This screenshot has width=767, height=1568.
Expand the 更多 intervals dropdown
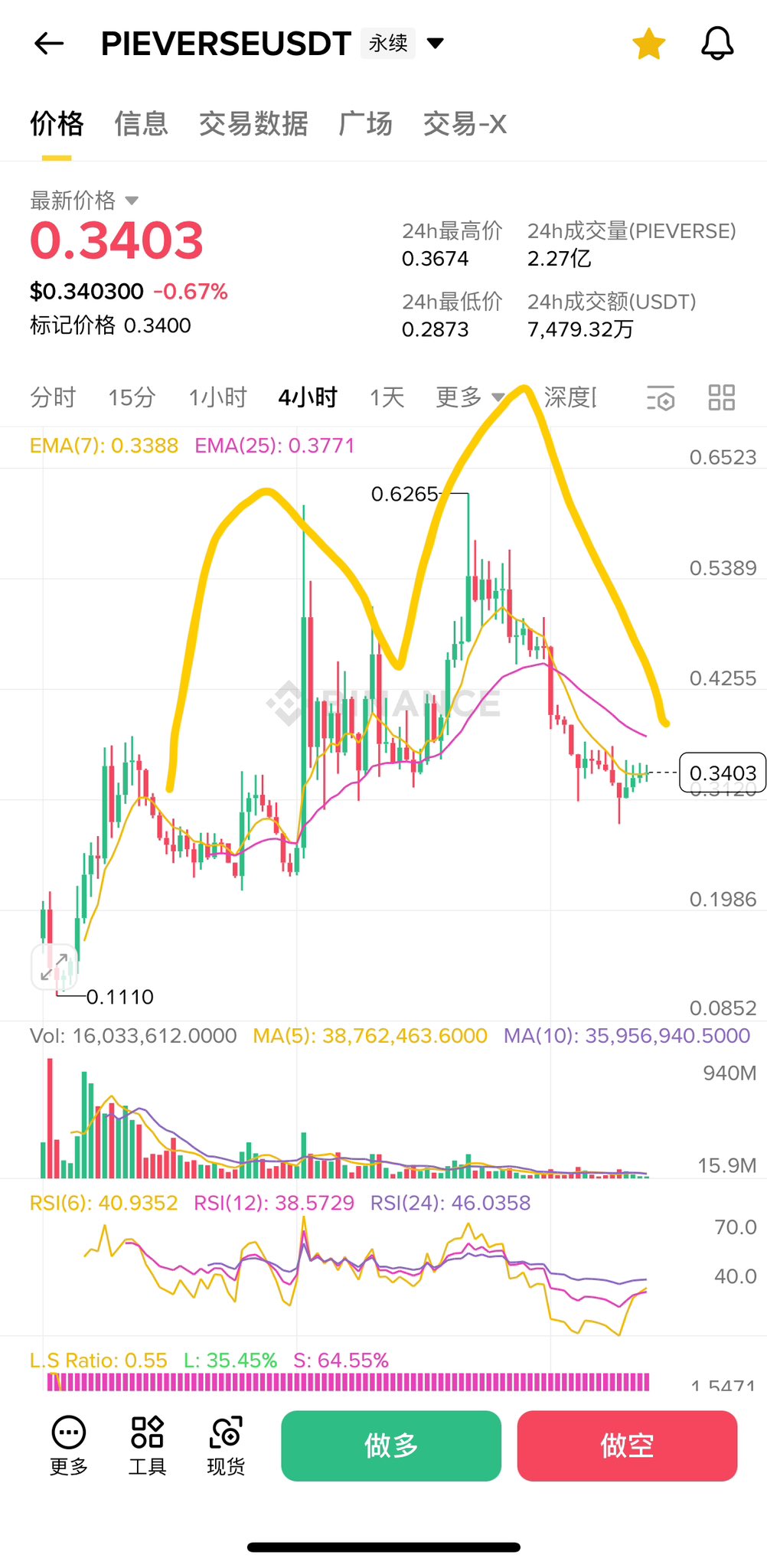click(468, 397)
